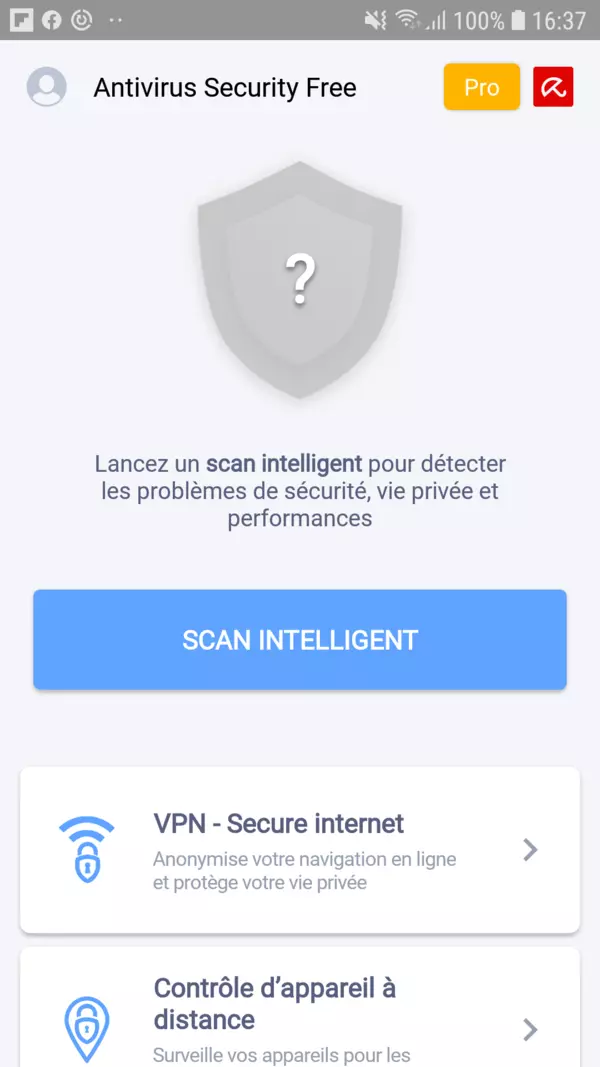Image resolution: width=600 pixels, height=1067 pixels.
Task: Open the VPN - Secure internet card
Action: [300, 850]
